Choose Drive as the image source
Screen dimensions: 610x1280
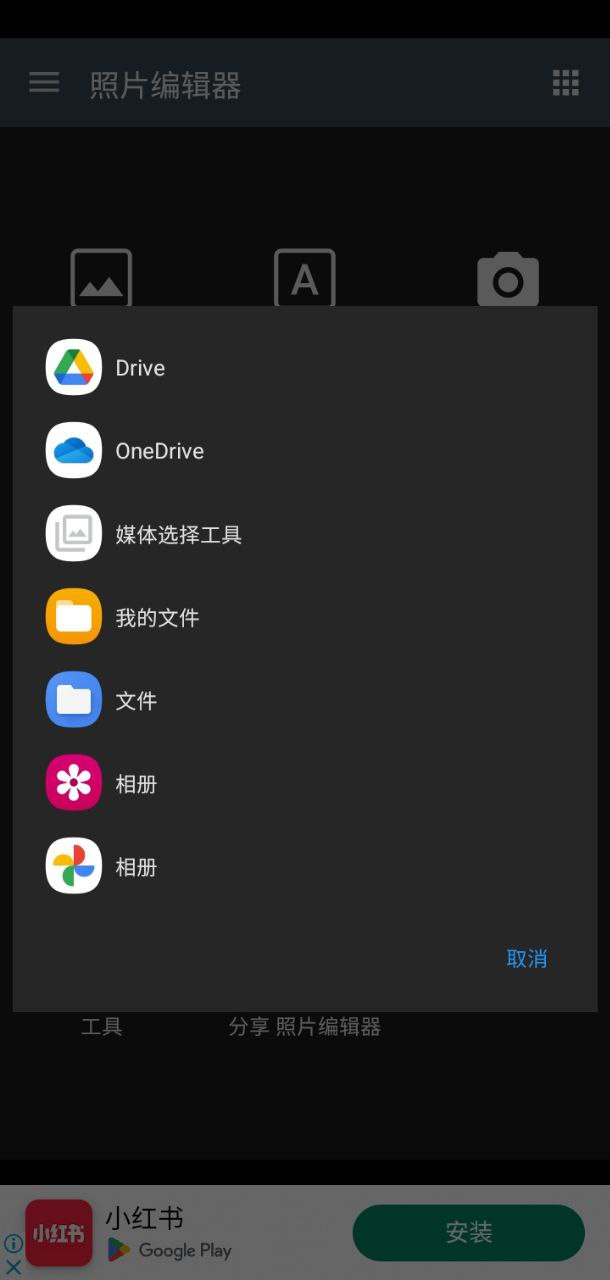click(140, 368)
